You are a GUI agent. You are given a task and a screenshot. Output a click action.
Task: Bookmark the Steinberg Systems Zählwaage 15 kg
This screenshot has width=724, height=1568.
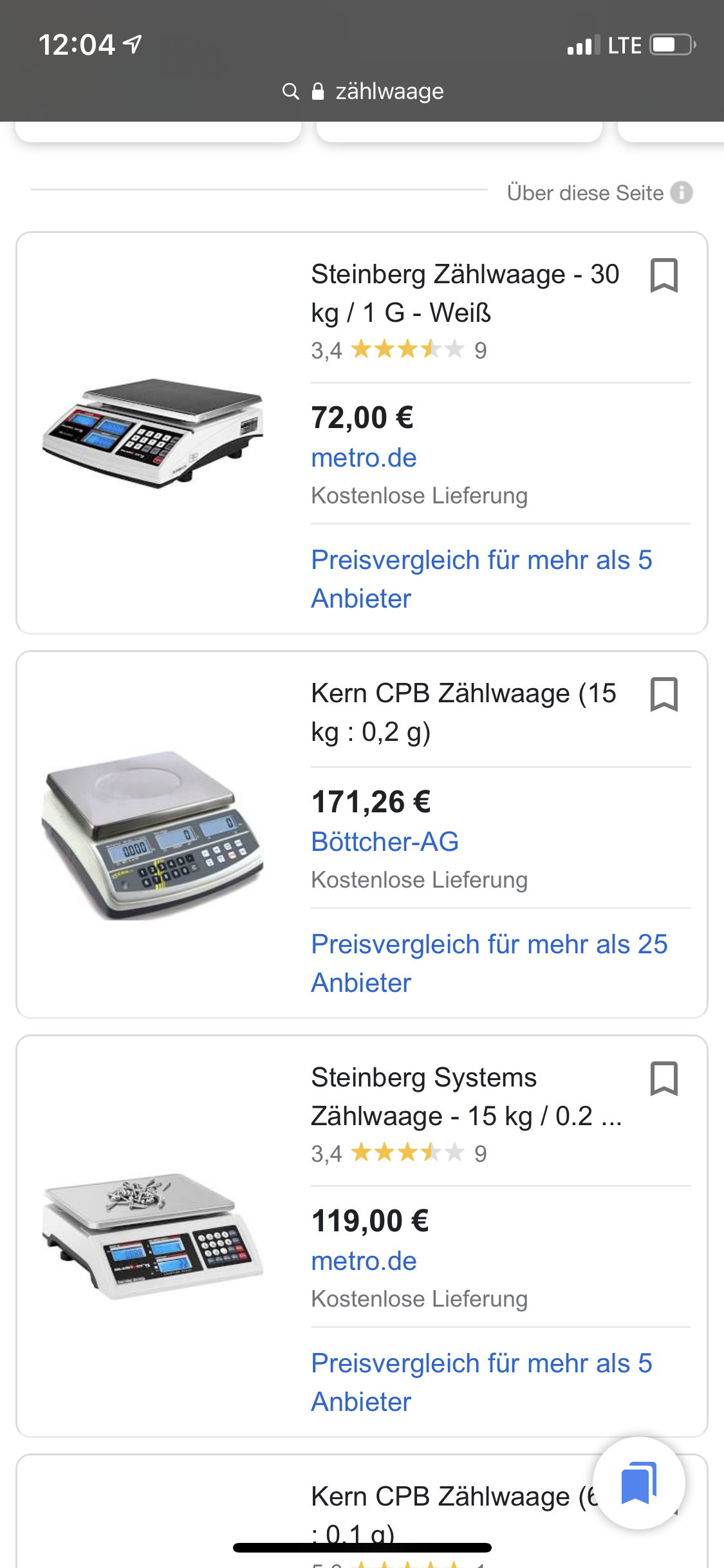pos(664,1079)
